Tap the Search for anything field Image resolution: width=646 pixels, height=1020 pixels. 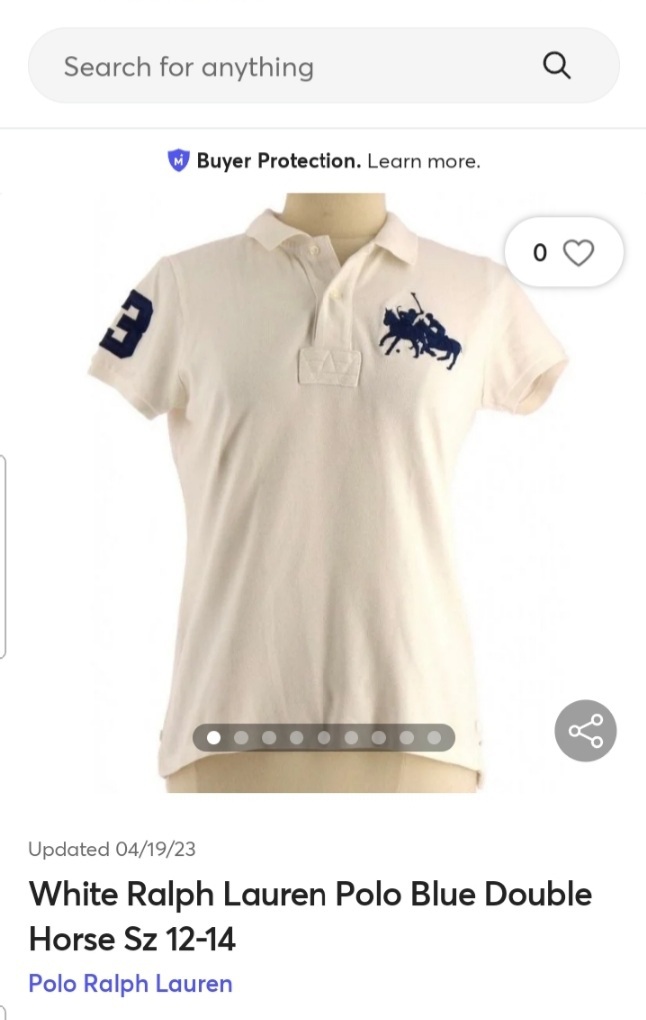click(x=280, y=67)
